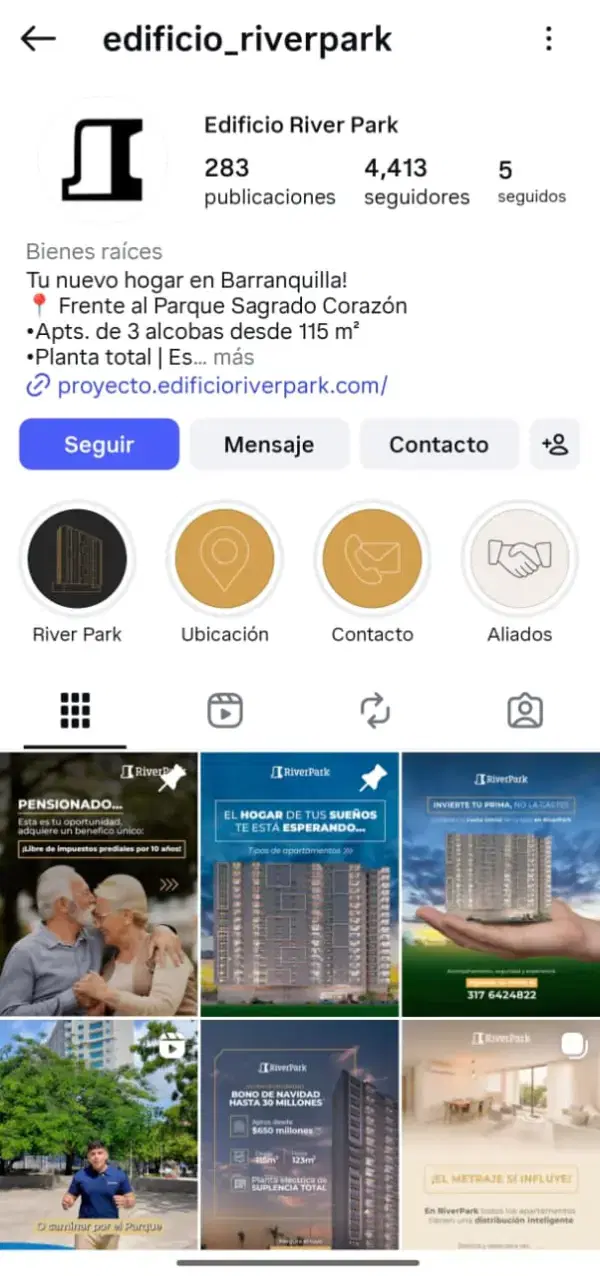
Task: View the 4,413 seguidores list
Action: click(x=416, y=181)
